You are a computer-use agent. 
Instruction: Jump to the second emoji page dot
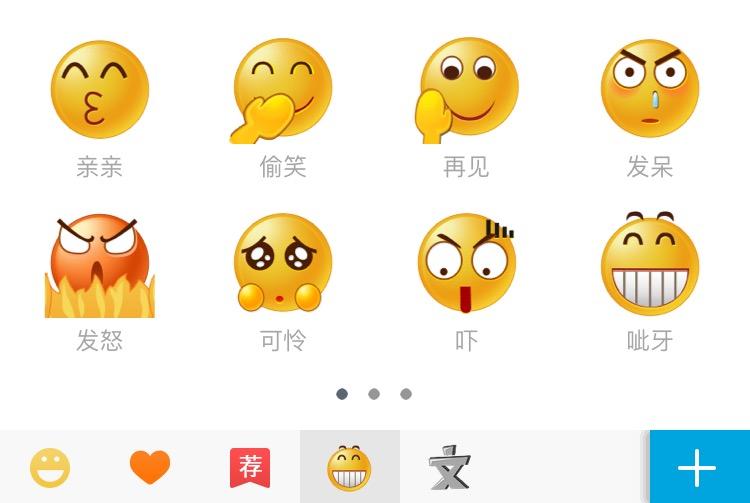click(374, 394)
